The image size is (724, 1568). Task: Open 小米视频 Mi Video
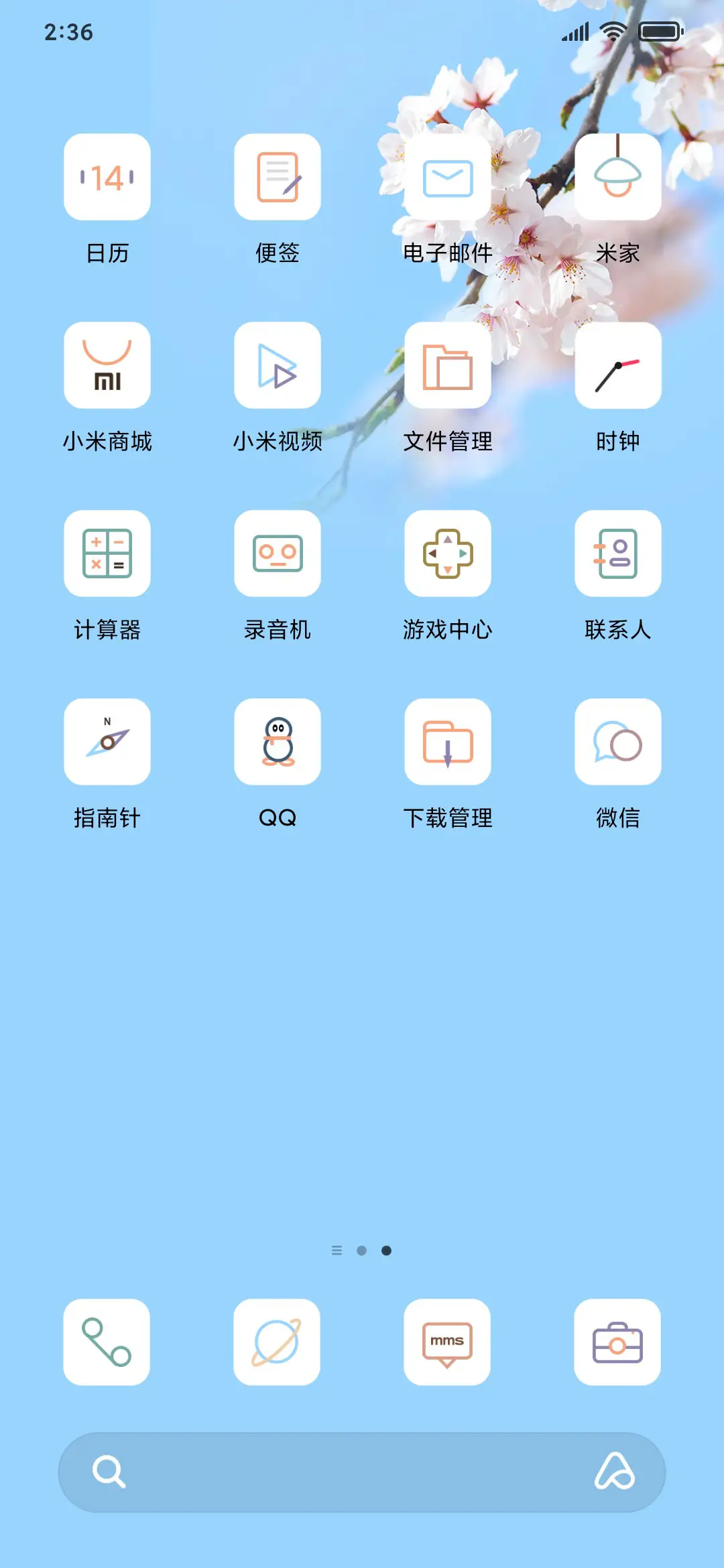278,365
